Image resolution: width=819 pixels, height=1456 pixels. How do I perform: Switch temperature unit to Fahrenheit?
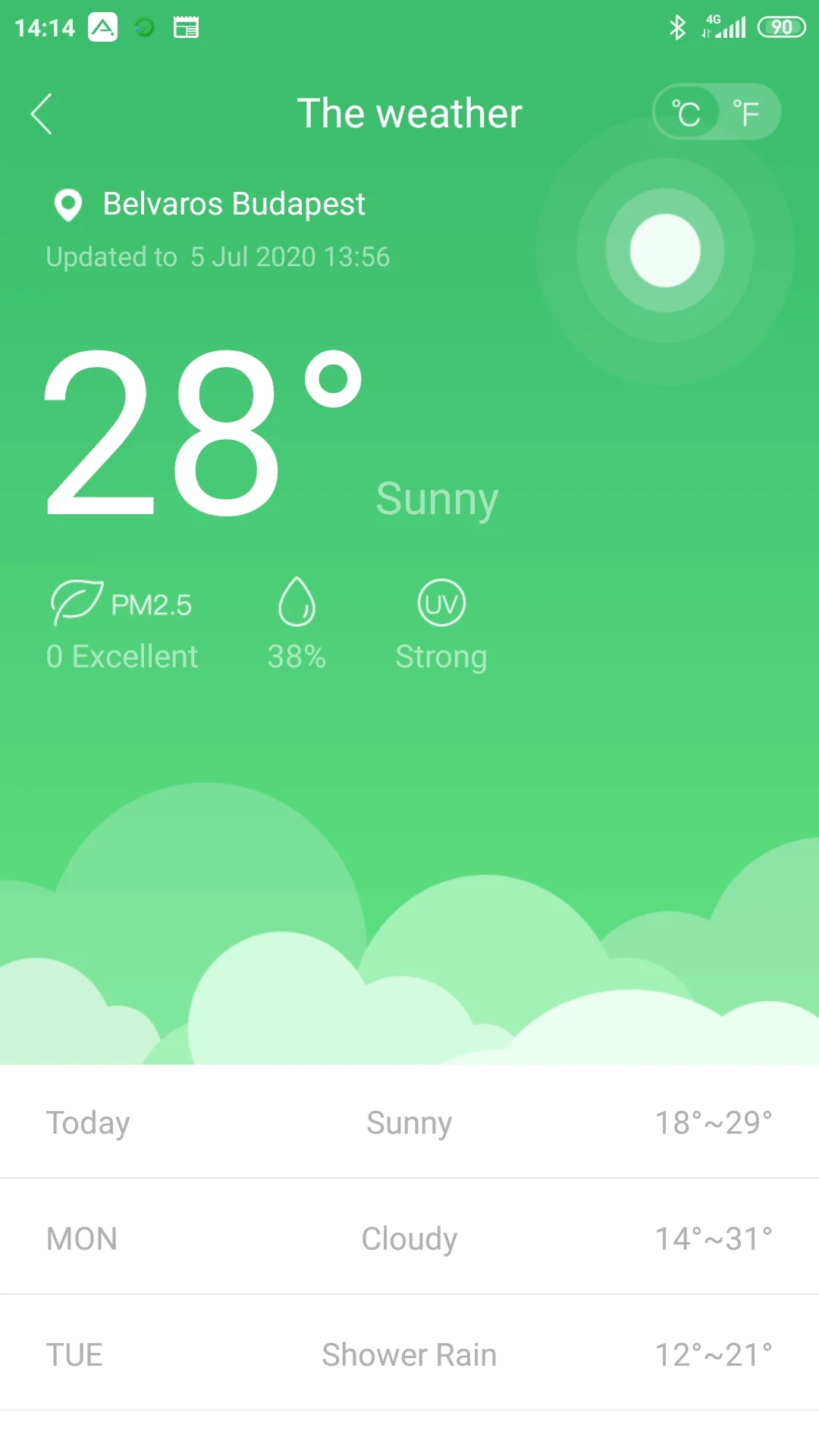[746, 114]
